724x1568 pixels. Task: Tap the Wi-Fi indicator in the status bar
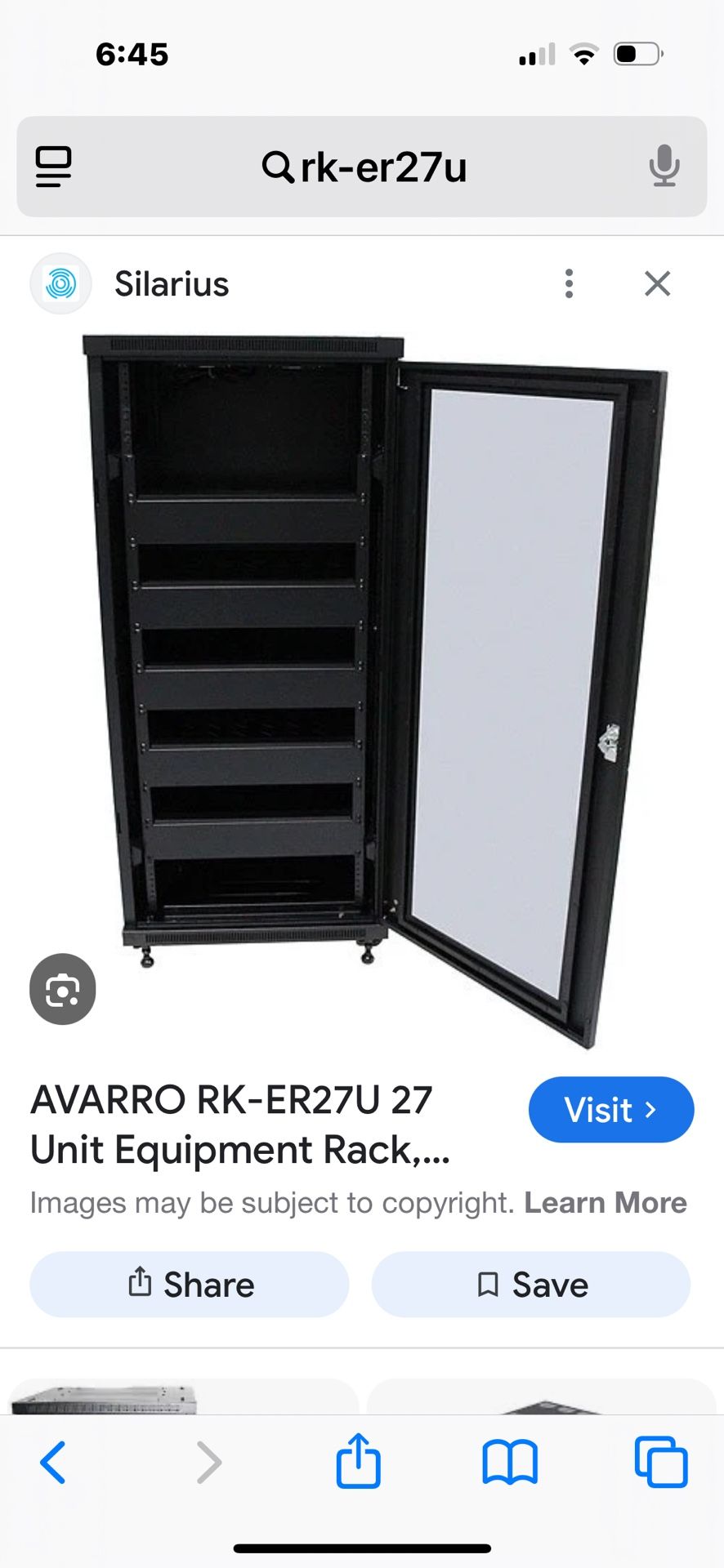coord(582,53)
